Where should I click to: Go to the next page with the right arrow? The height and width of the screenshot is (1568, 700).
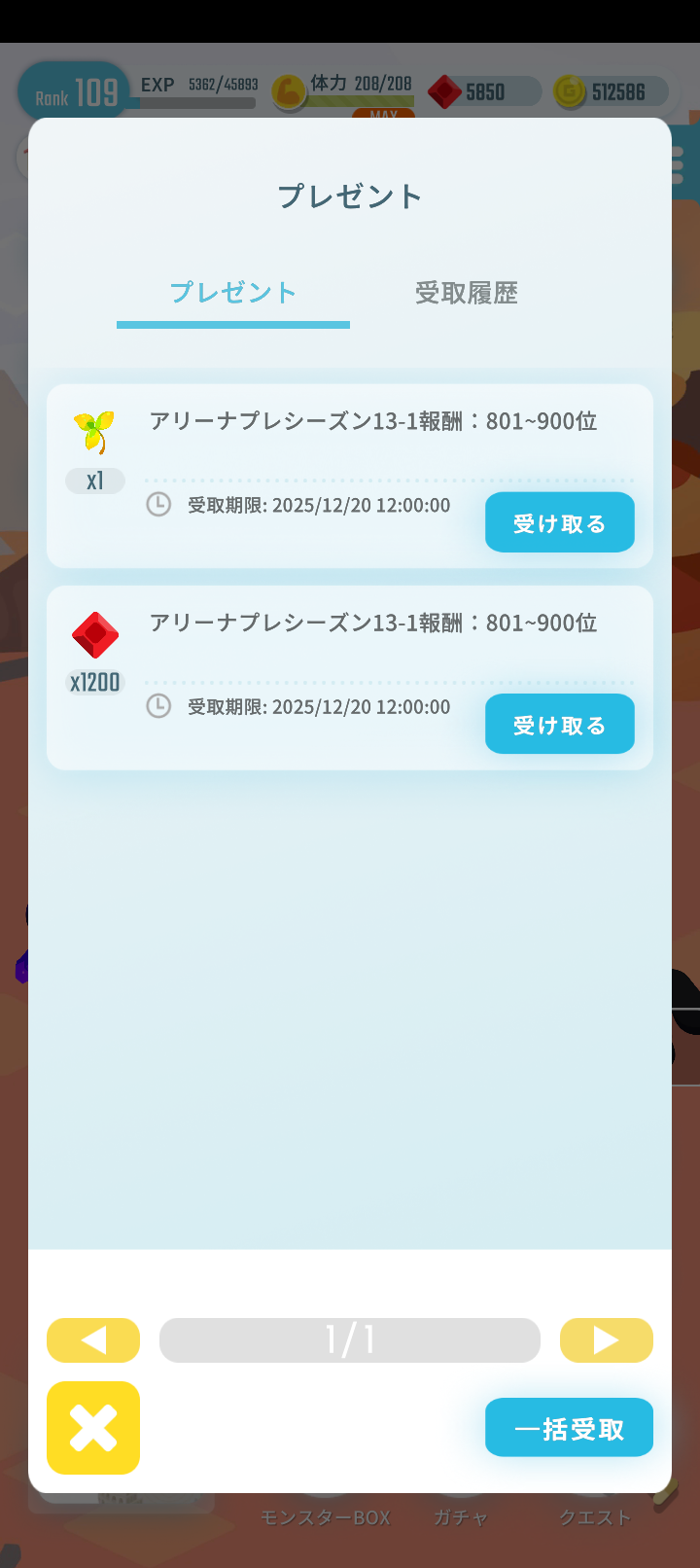[x=607, y=1339]
